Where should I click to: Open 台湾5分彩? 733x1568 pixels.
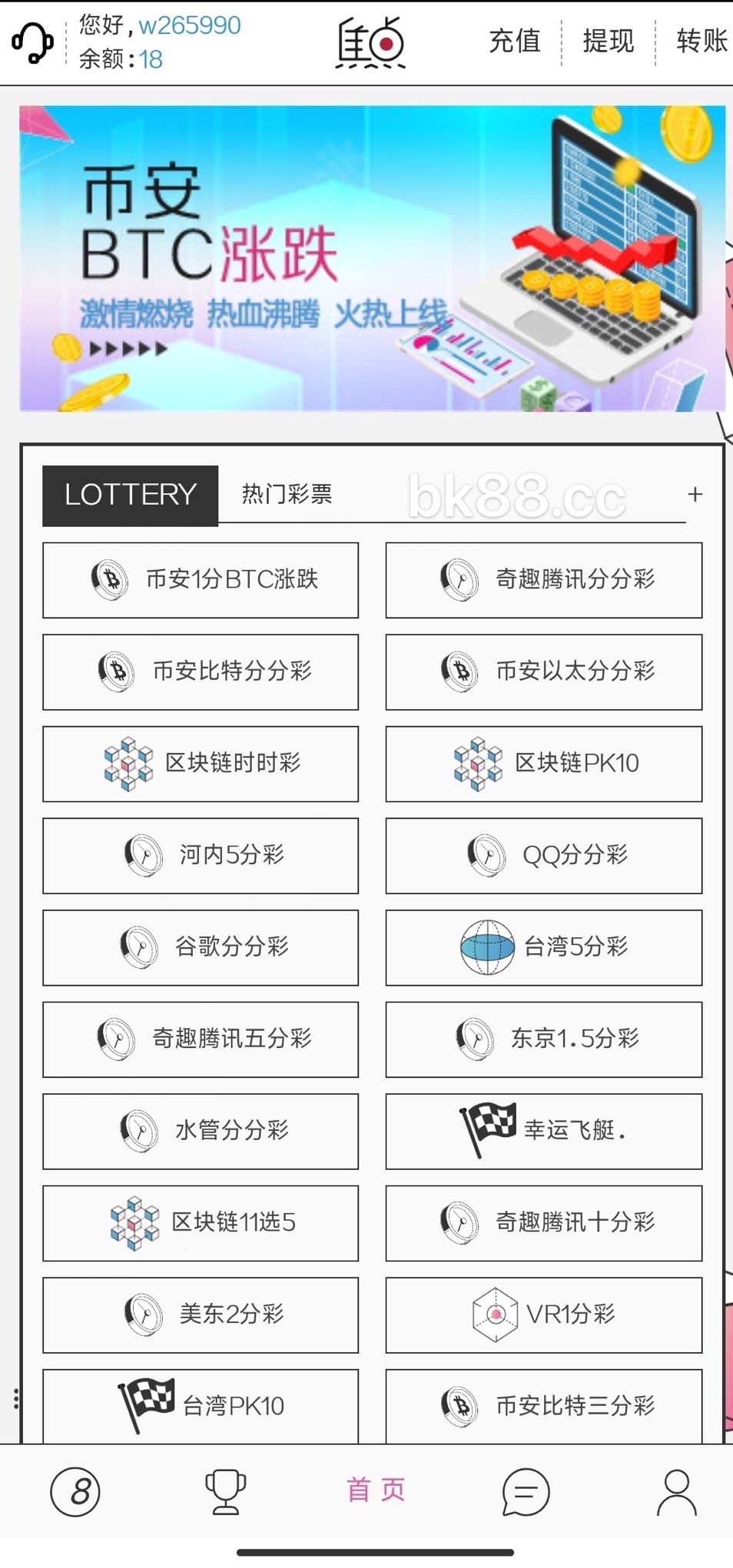click(x=543, y=947)
